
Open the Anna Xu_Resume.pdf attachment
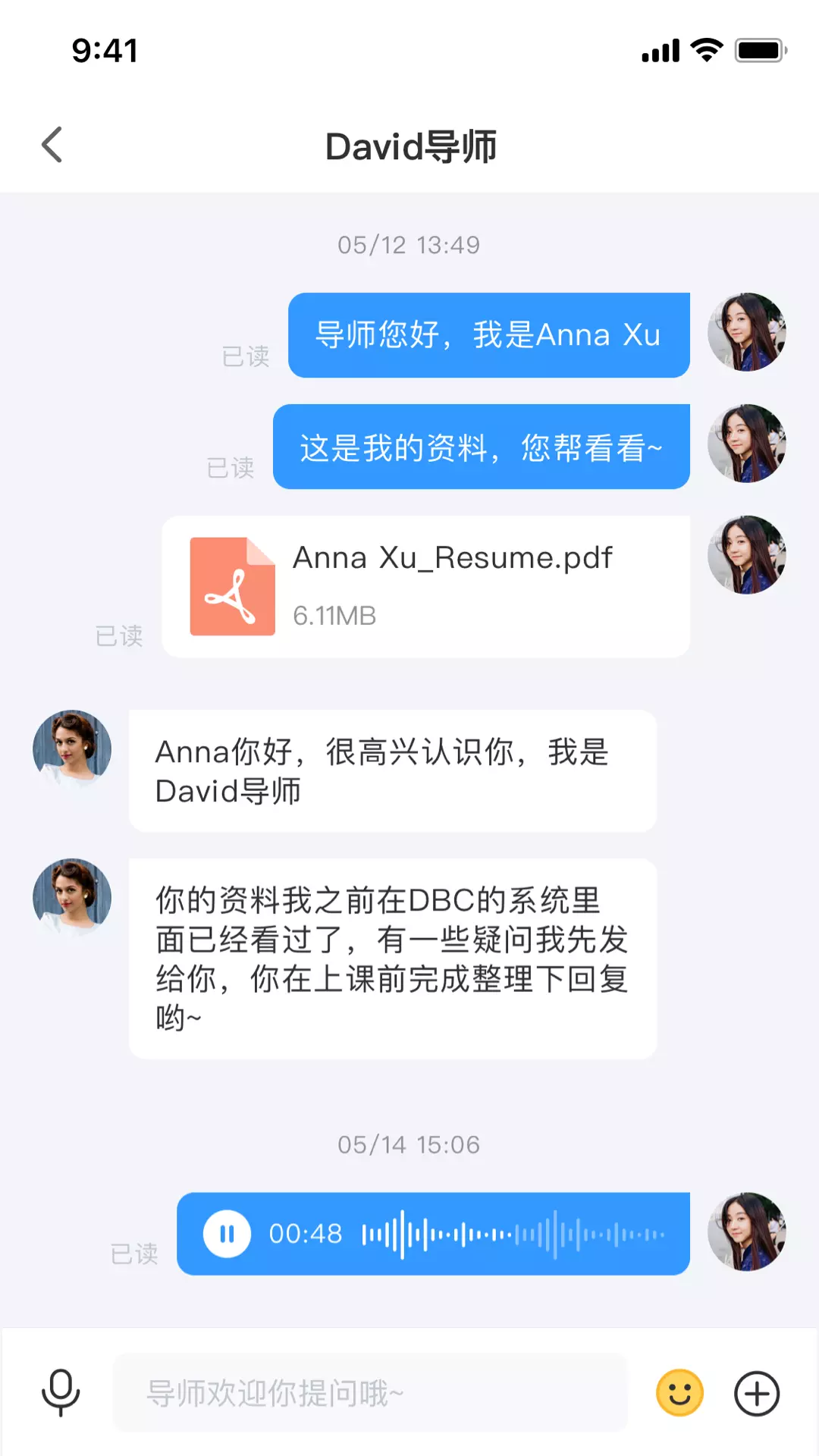point(425,587)
